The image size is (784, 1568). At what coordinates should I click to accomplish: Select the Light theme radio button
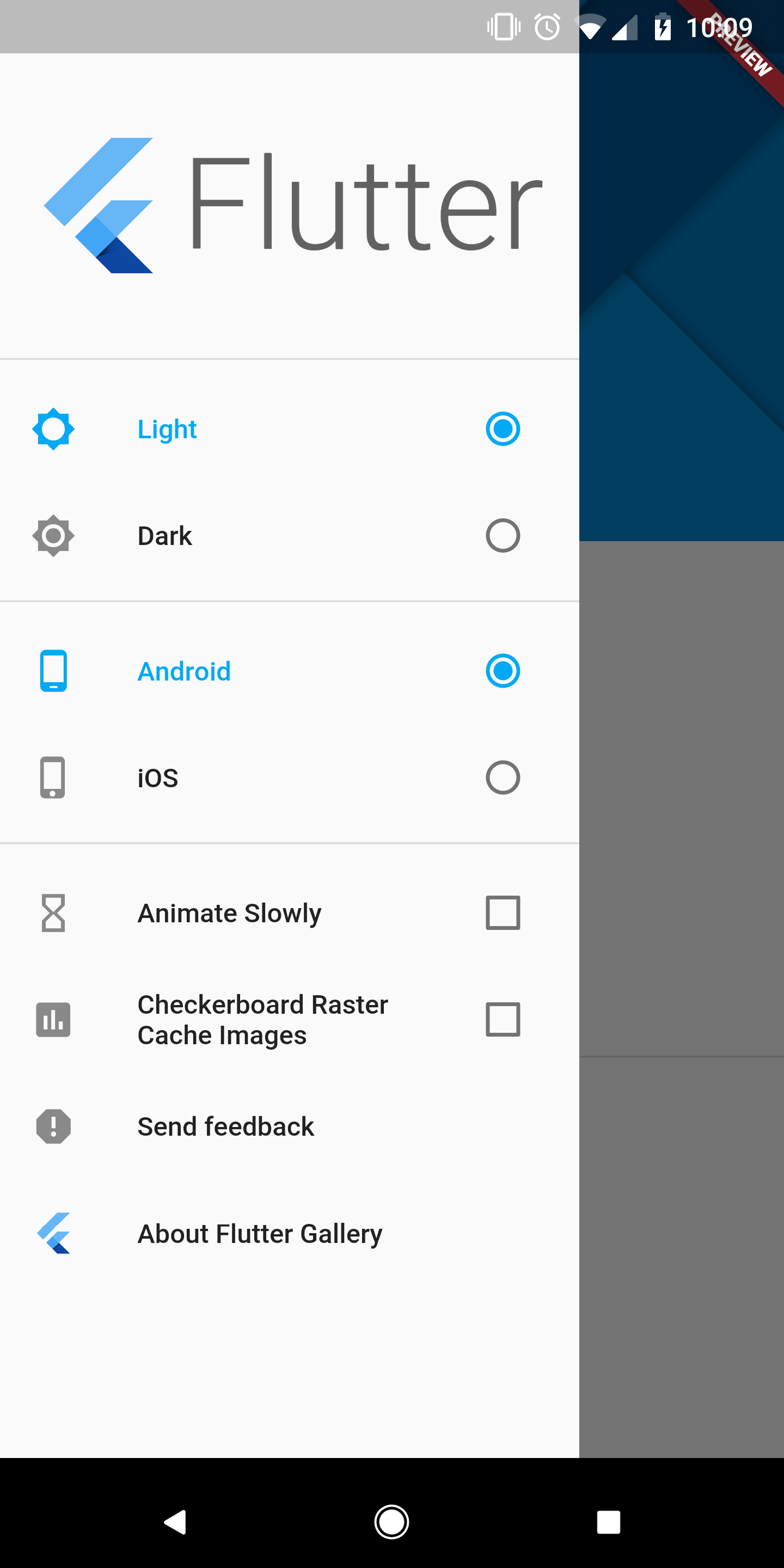point(502,429)
